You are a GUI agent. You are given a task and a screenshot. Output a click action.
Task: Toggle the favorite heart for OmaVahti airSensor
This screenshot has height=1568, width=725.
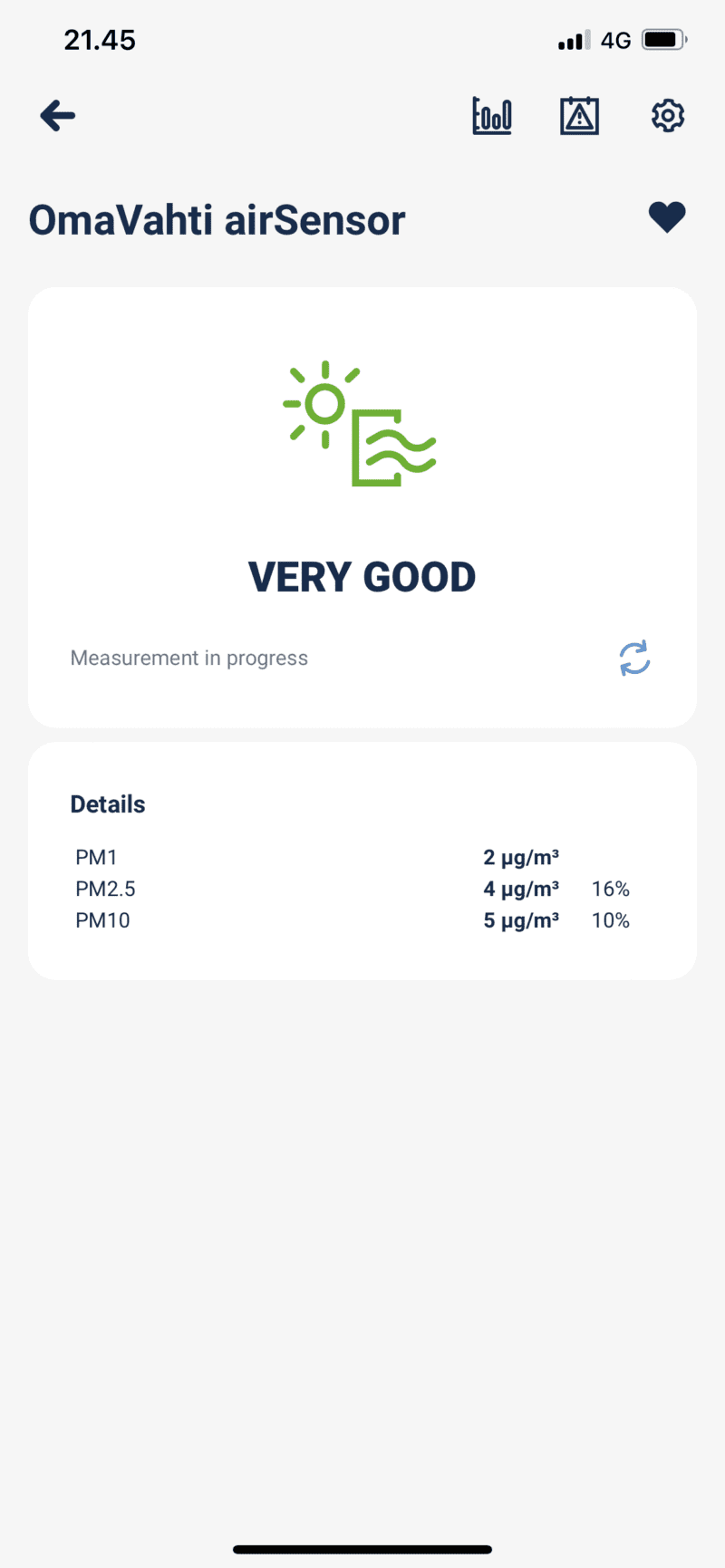pyautogui.click(x=667, y=217)
